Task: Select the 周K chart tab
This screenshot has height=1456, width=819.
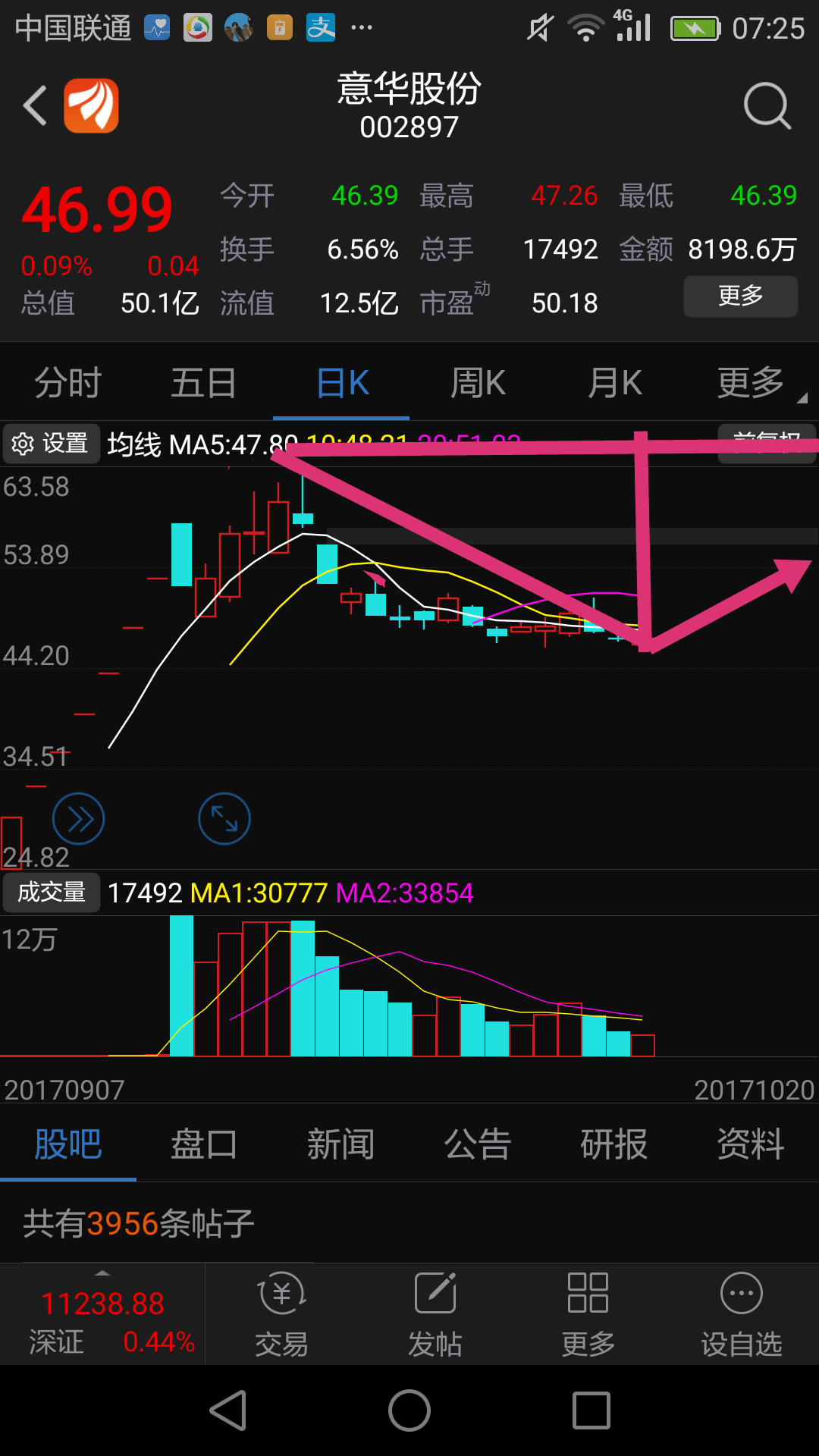Action: (x=478, y=382)
